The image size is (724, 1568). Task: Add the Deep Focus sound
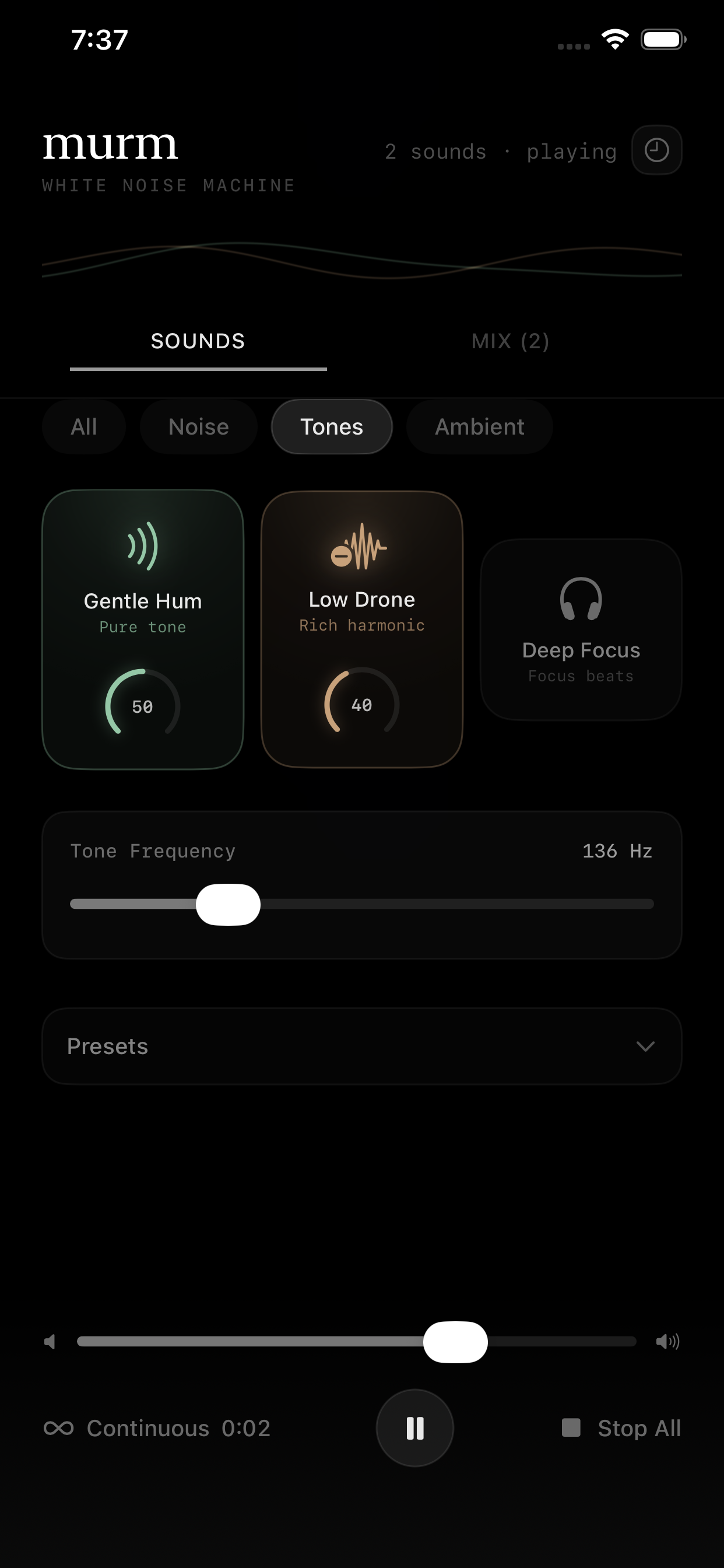(581, 629)
